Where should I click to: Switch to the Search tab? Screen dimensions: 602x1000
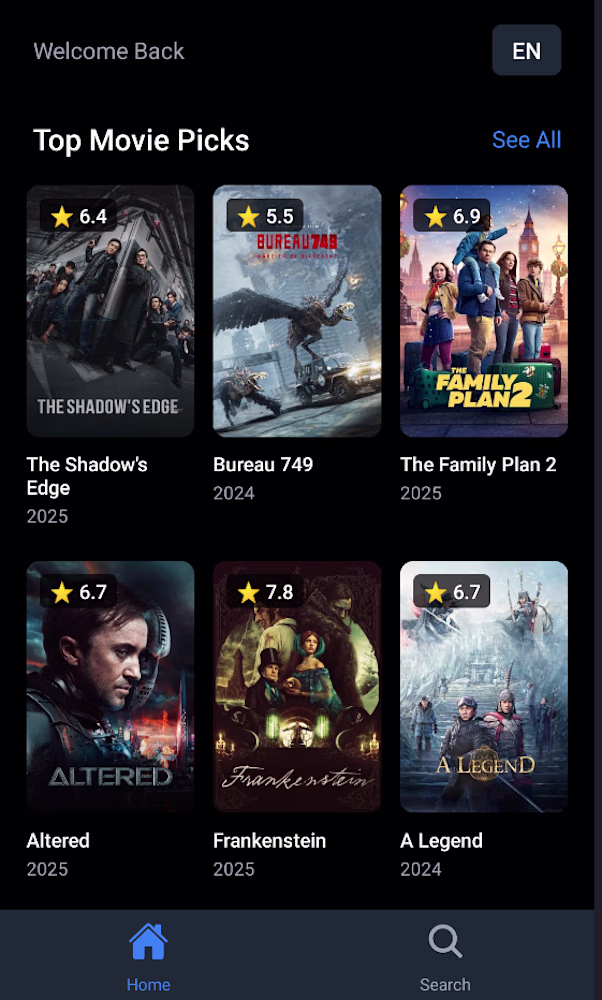[445, 957]
